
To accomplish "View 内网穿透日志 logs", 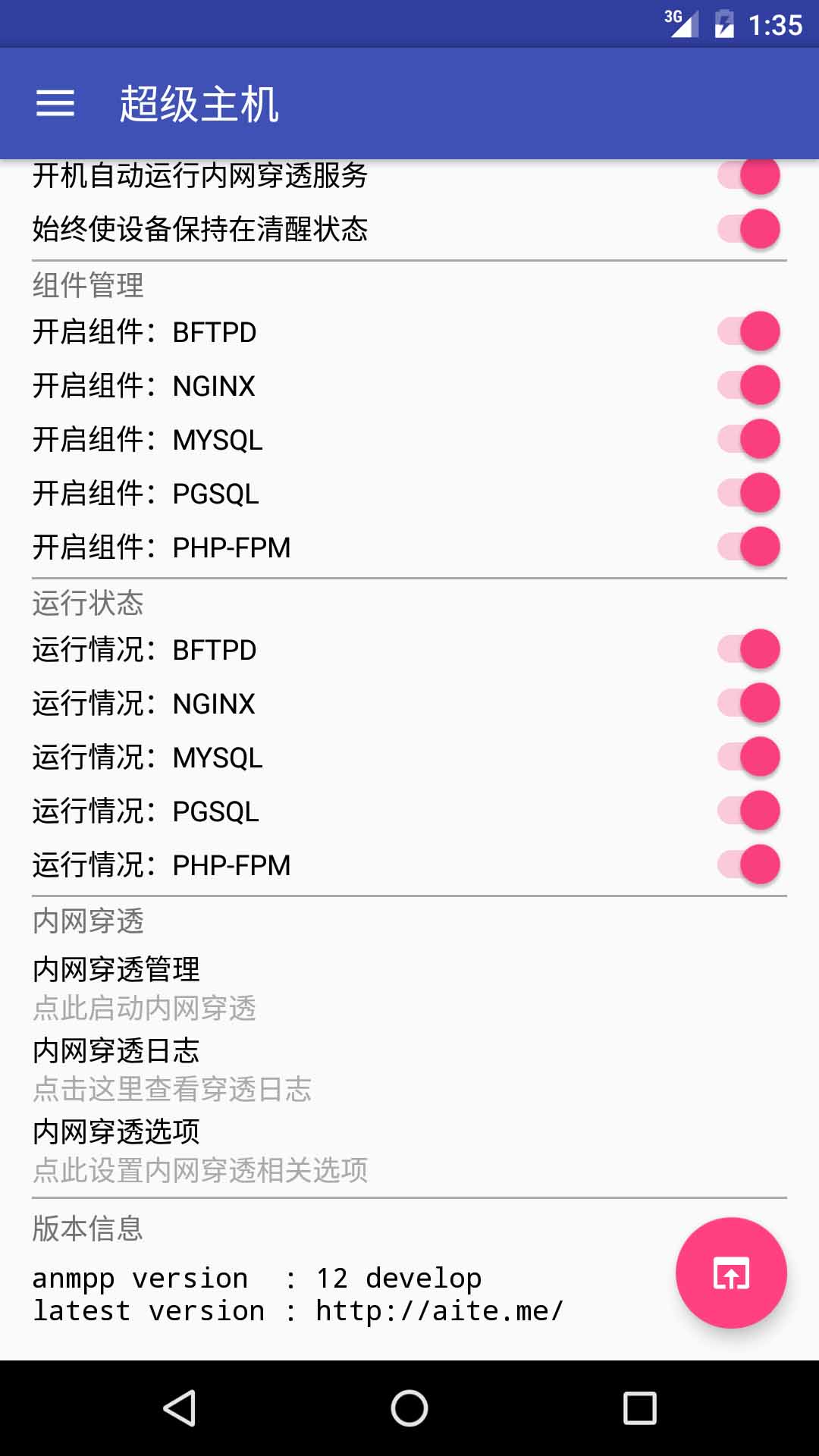I will click(171, 1068).
